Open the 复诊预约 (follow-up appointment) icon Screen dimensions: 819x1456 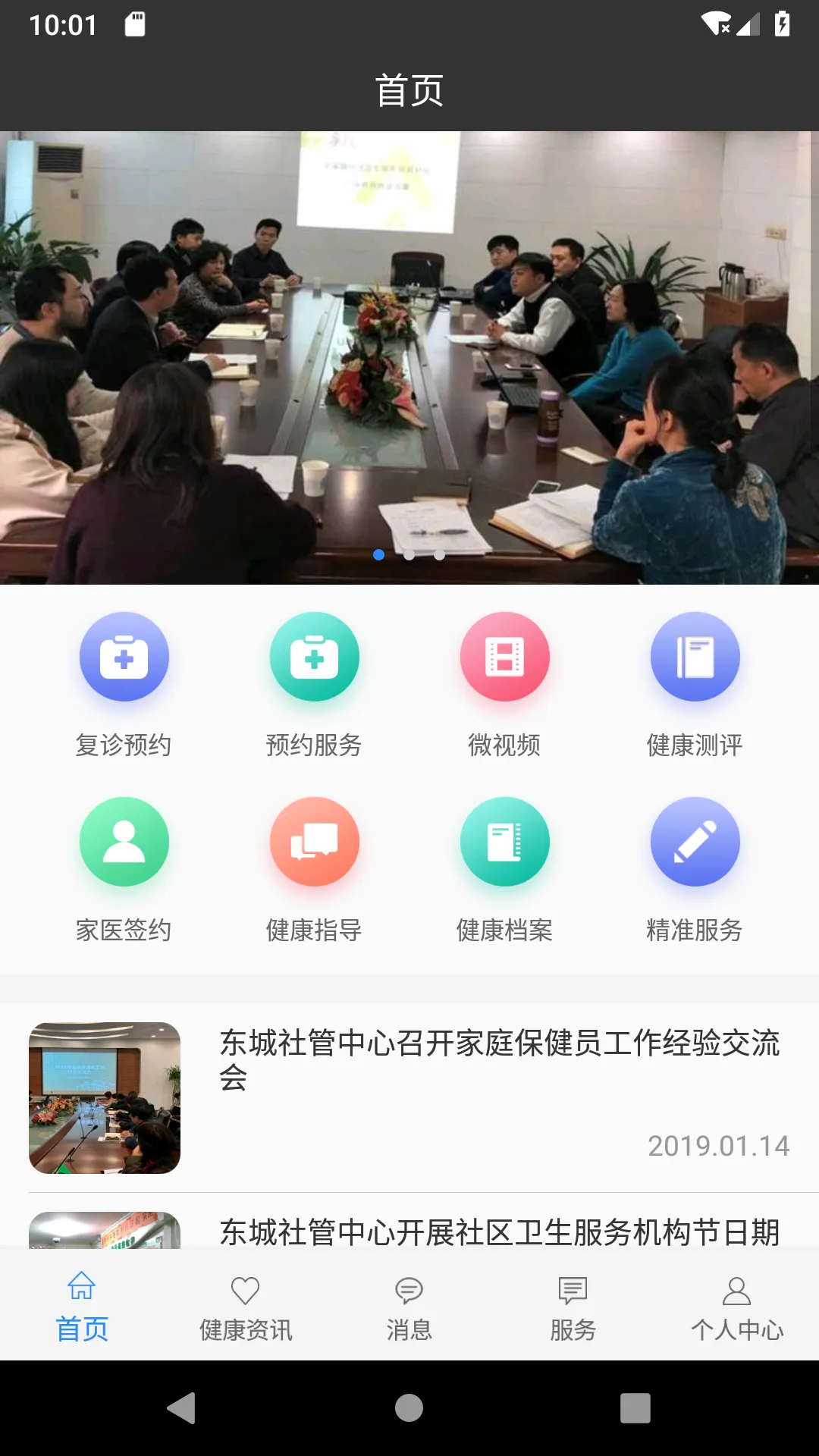[124, 657]
